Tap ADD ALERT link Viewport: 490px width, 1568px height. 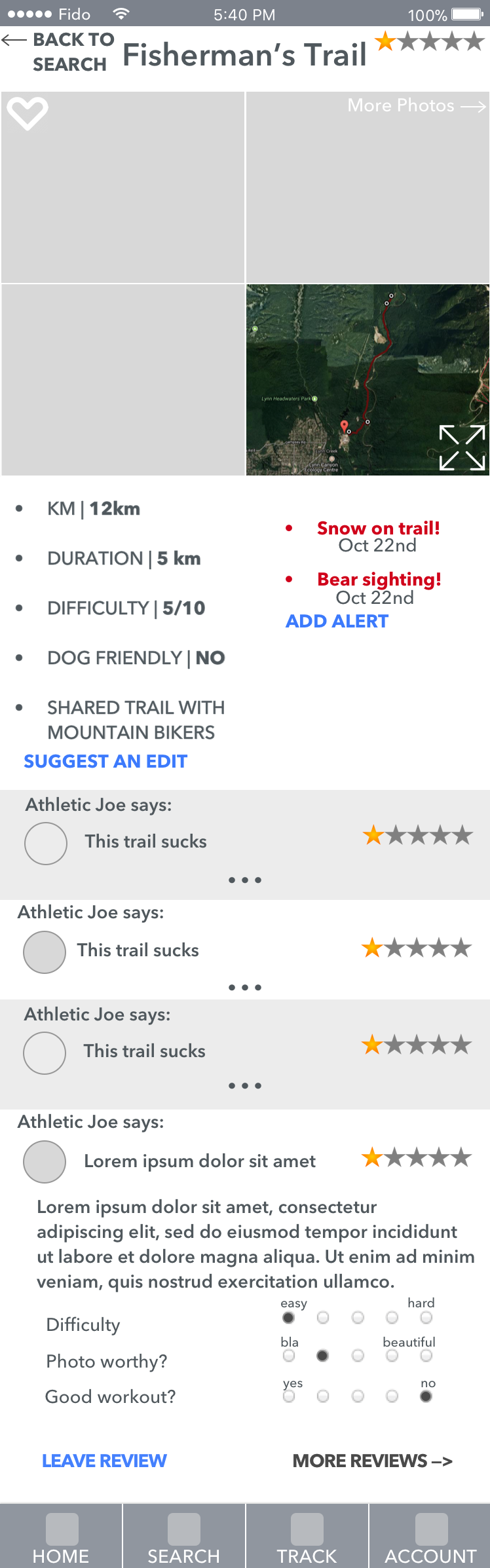coord(337,621)
